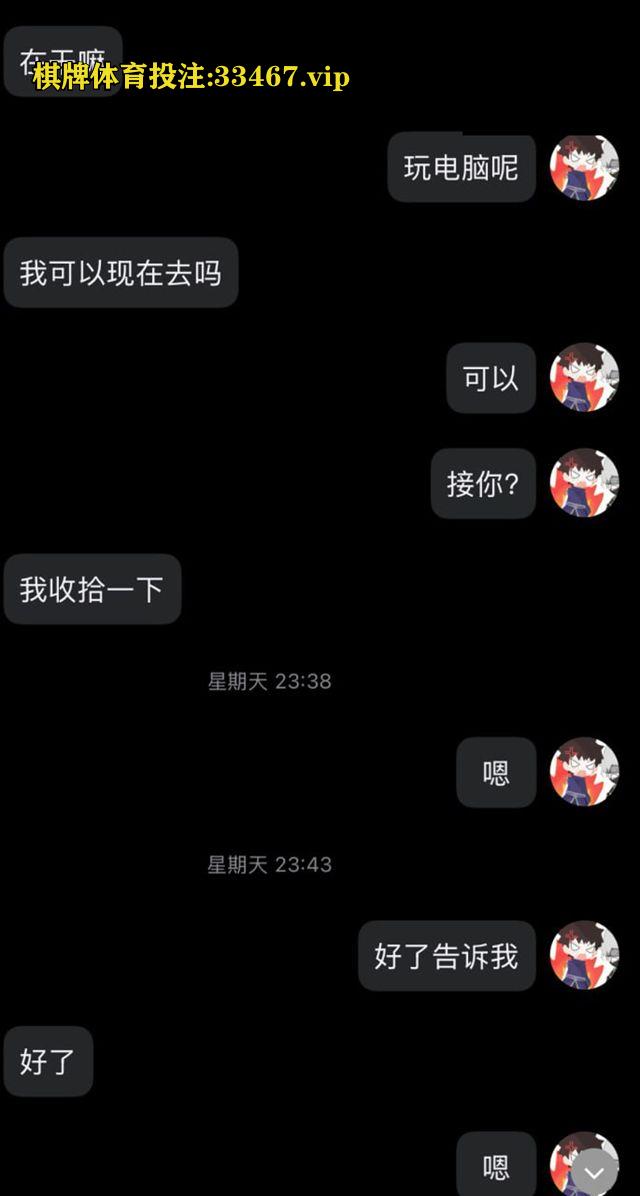Open sender's avatar beside "玩电脑呢" message
The height and width of the screenshot is (1196, 640).
584,168
